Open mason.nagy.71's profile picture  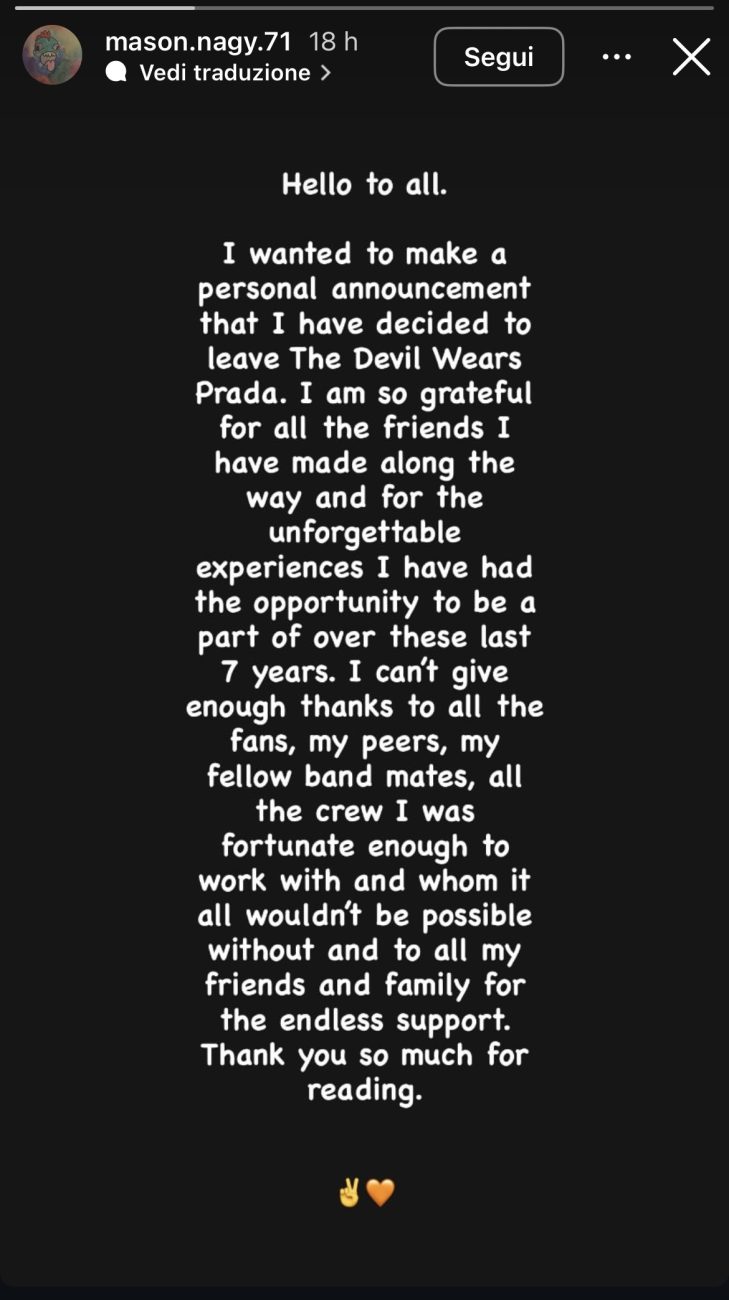(52, 55)
